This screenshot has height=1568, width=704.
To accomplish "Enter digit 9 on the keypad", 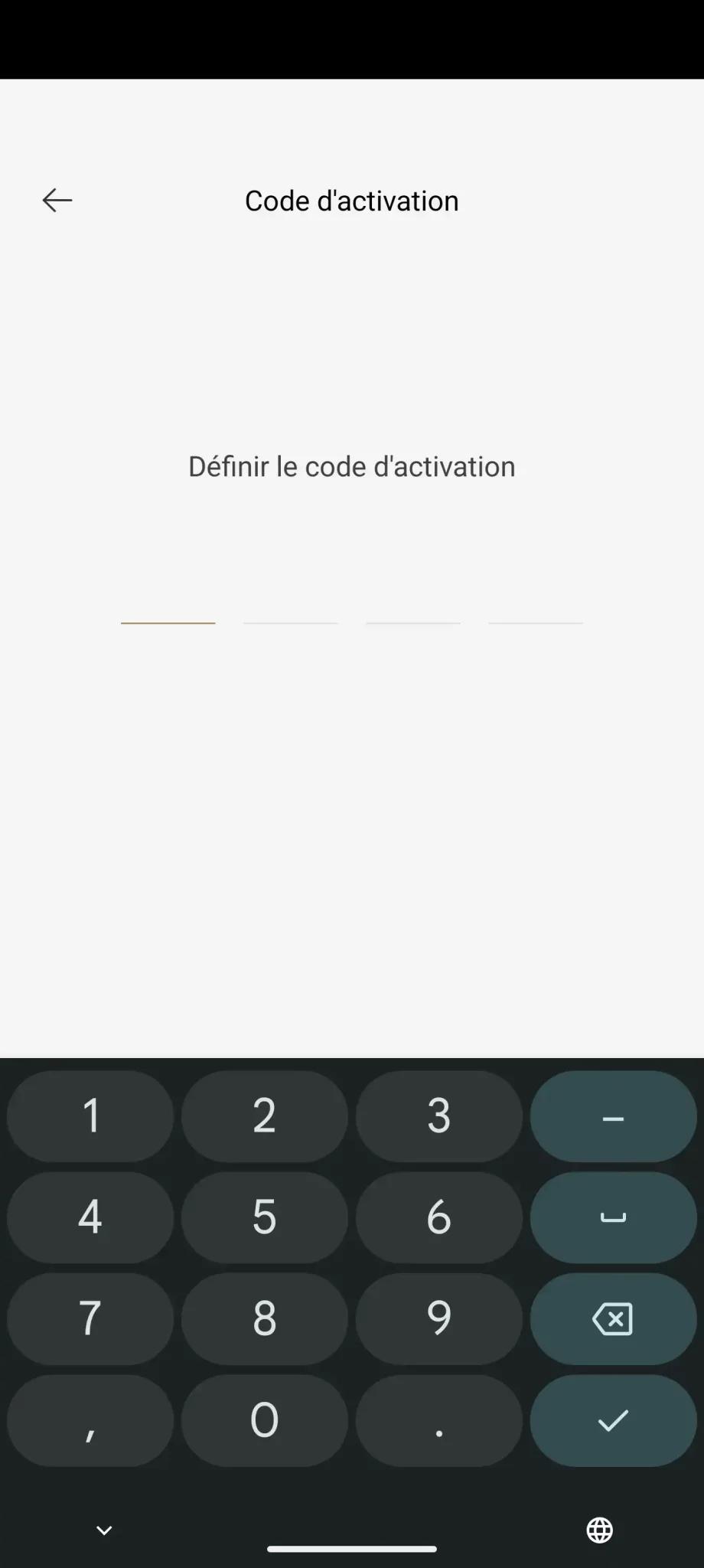I will tap(439, 1318).
